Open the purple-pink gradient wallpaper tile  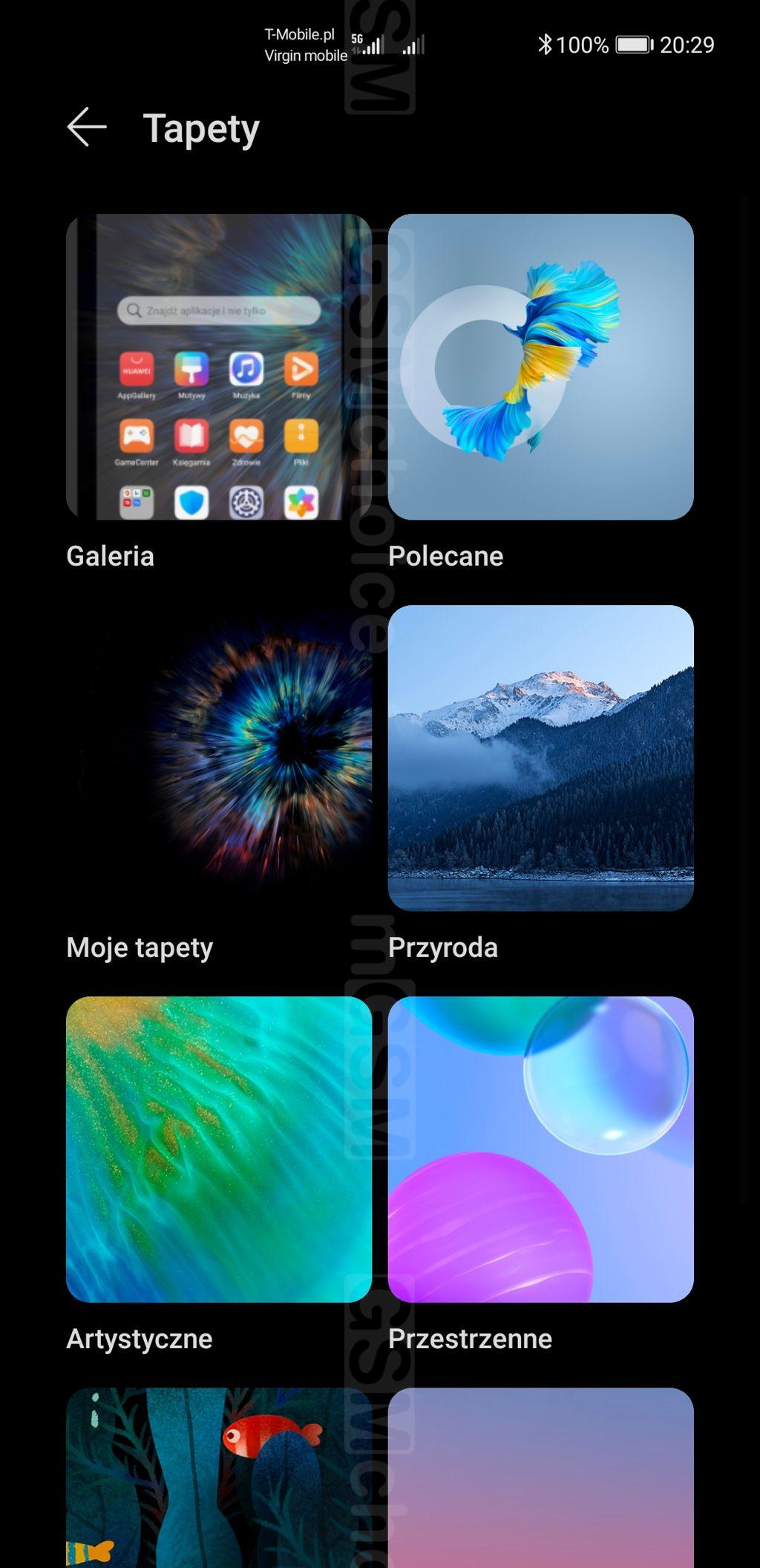point(540,1477)
